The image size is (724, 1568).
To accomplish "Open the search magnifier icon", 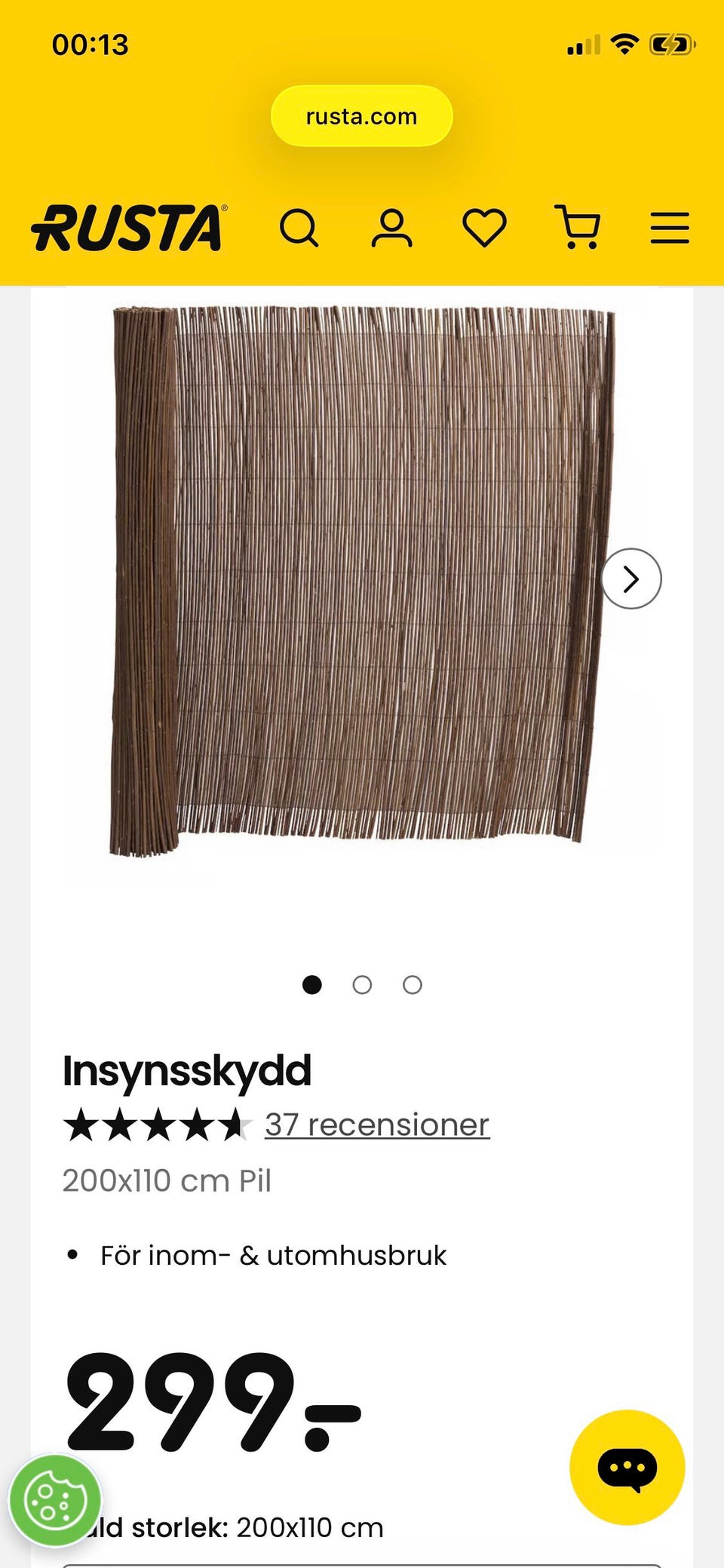I will 299,228.
